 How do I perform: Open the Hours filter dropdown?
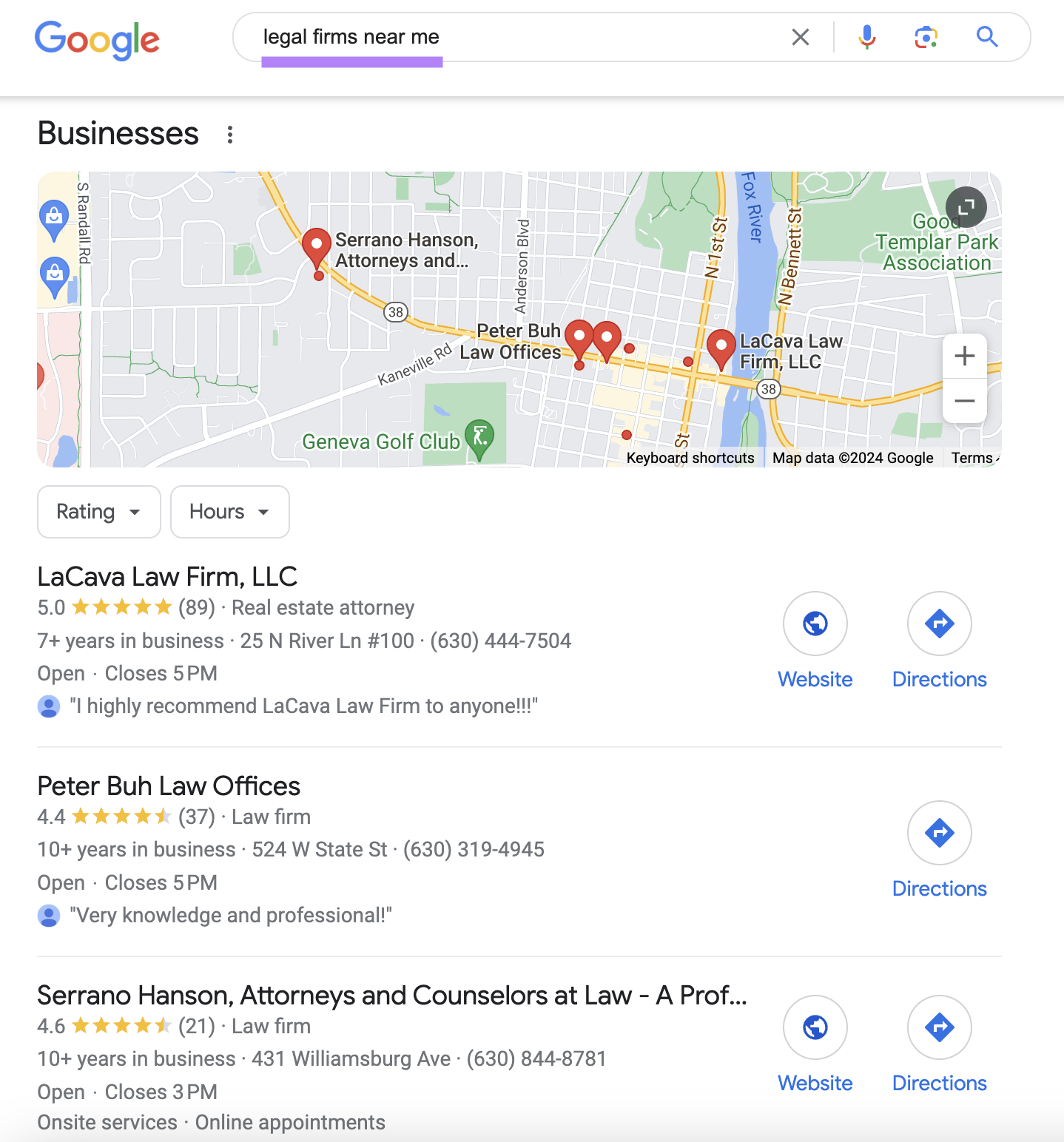click(229, 511)
